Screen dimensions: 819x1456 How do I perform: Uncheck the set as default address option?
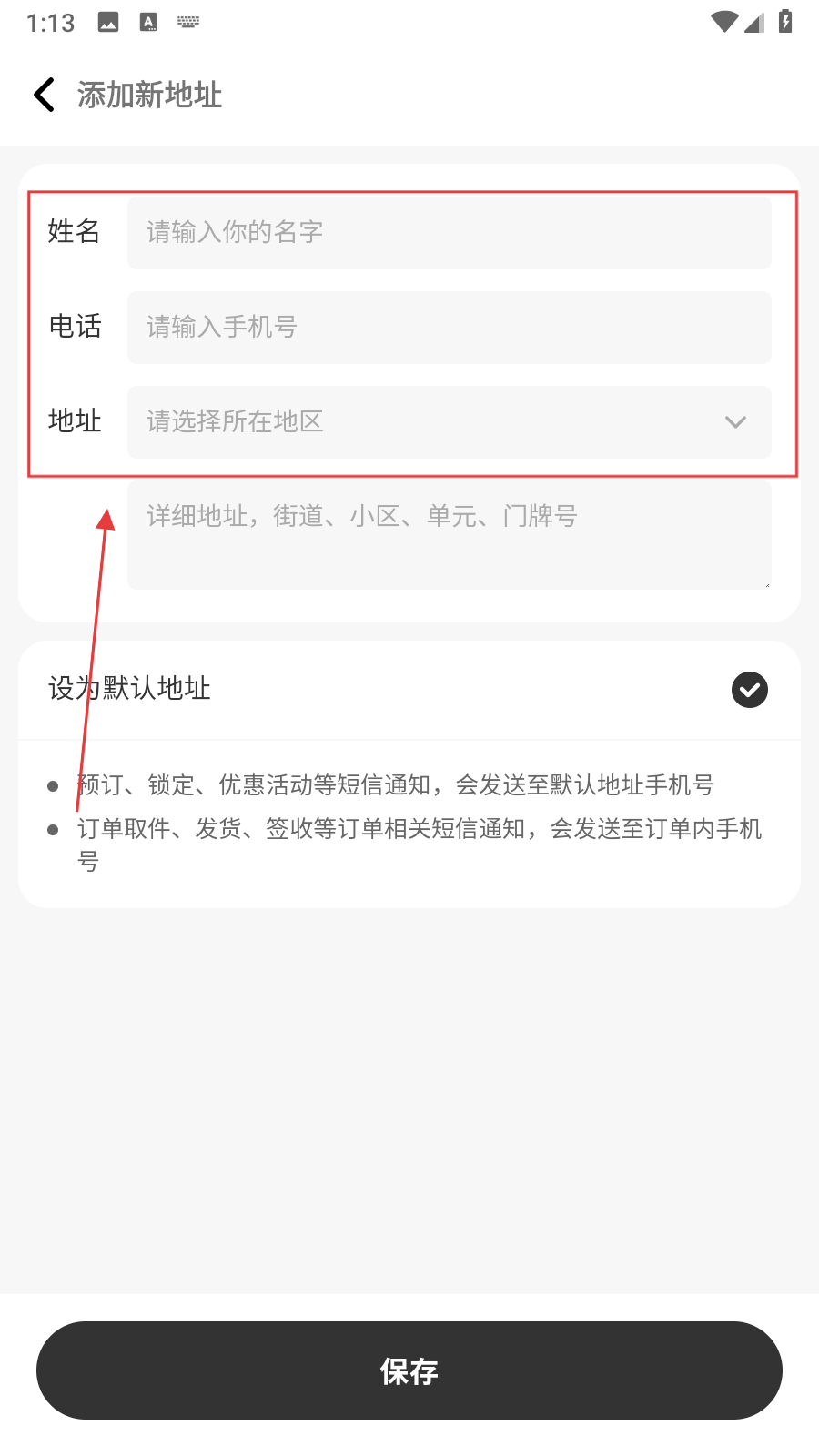(749, 690)
